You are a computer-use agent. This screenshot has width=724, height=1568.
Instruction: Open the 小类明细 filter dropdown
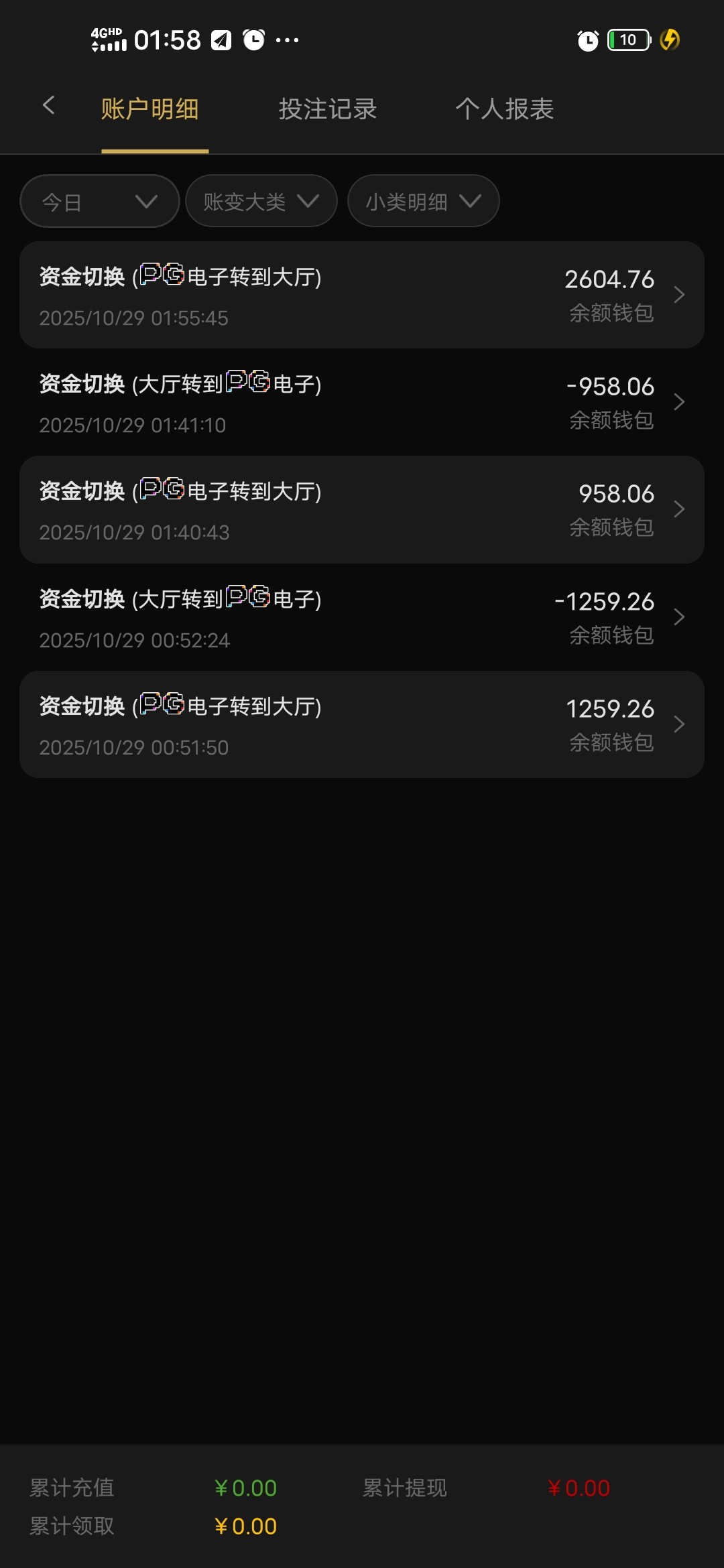point(423,201)
